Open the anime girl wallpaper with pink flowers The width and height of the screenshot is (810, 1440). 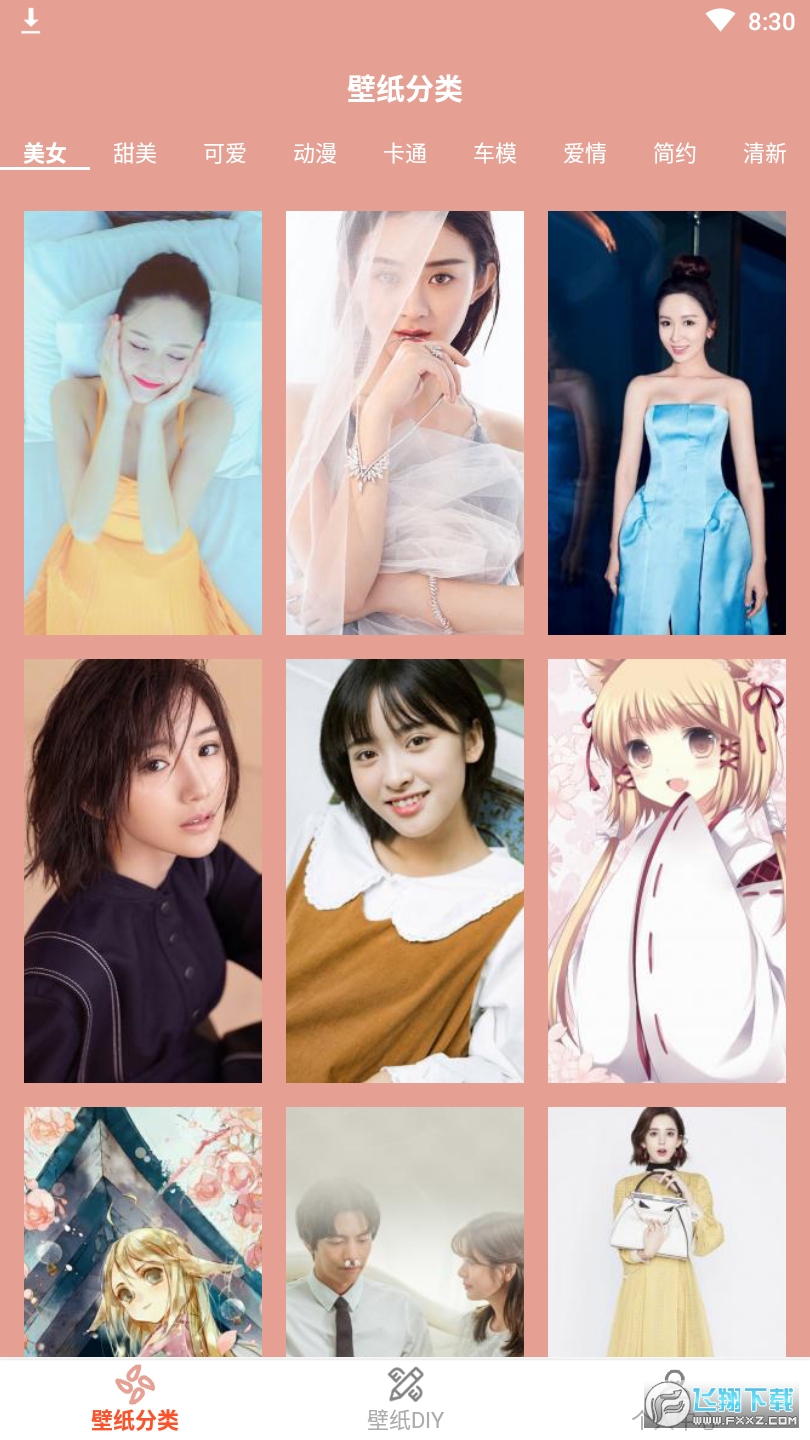point(143,1230)
